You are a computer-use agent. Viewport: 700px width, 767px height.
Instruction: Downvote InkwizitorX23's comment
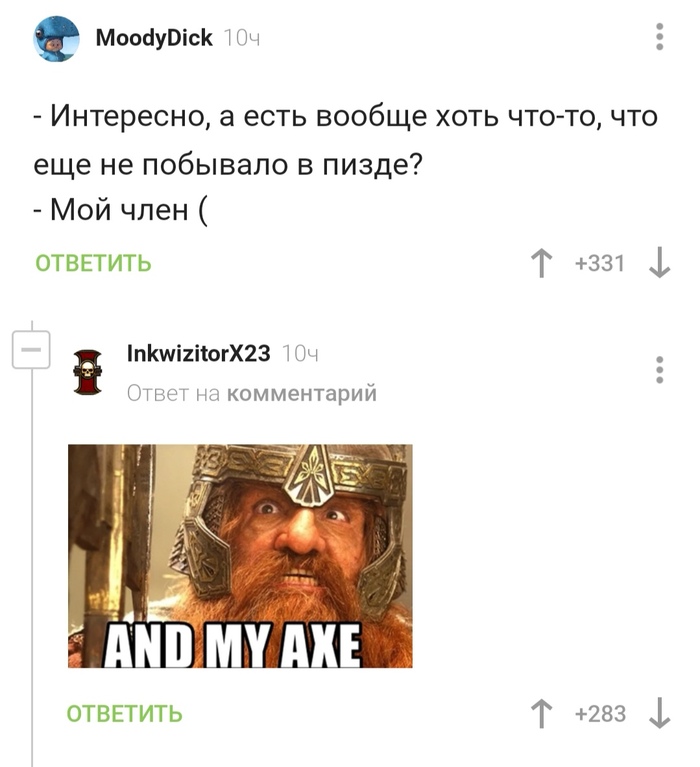tap(659, 713)
